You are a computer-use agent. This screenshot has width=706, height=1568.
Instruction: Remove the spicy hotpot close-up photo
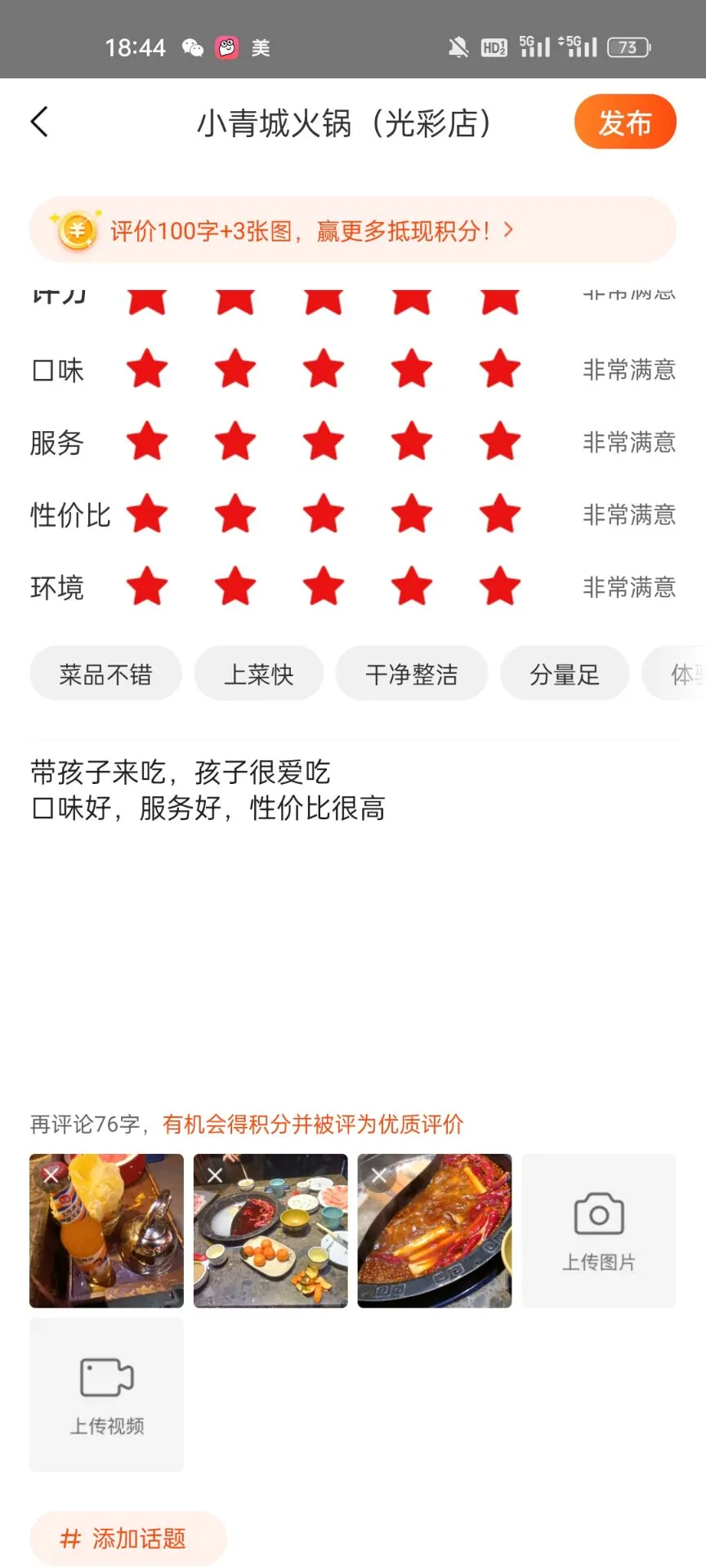pyautogui.click(x=379, y=1175)
